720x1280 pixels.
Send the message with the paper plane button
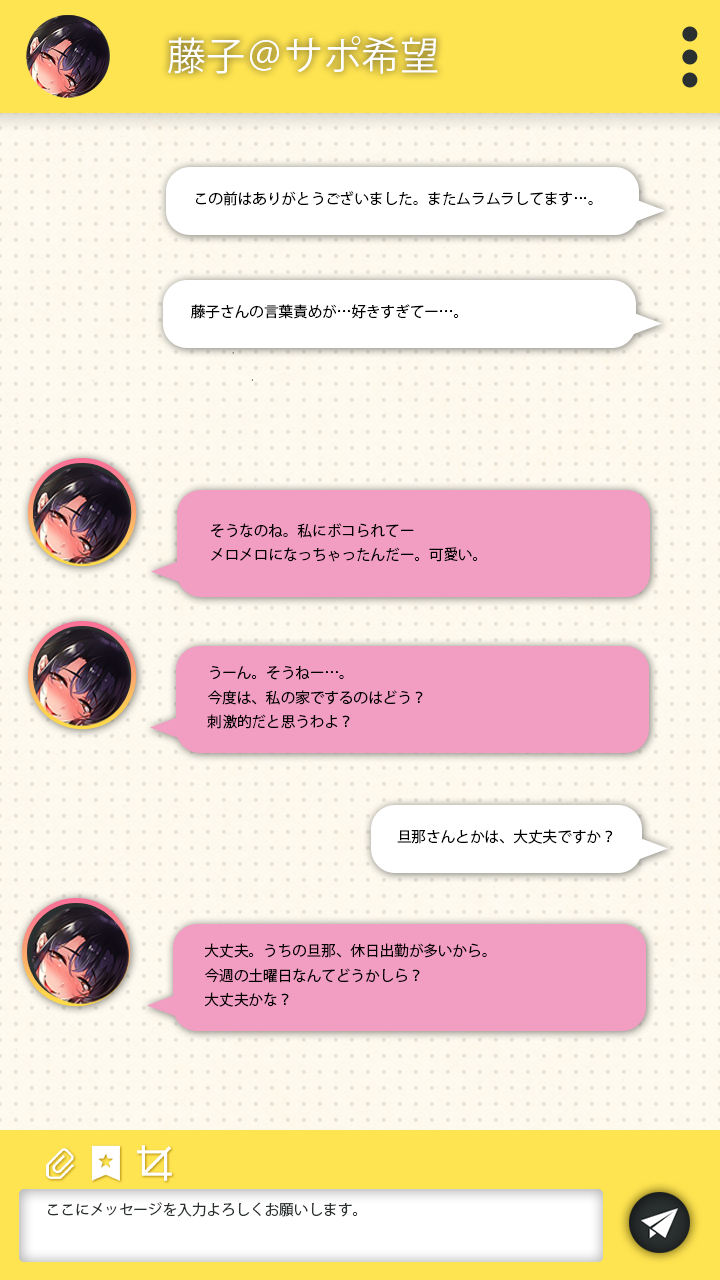tap(659, 1222)
